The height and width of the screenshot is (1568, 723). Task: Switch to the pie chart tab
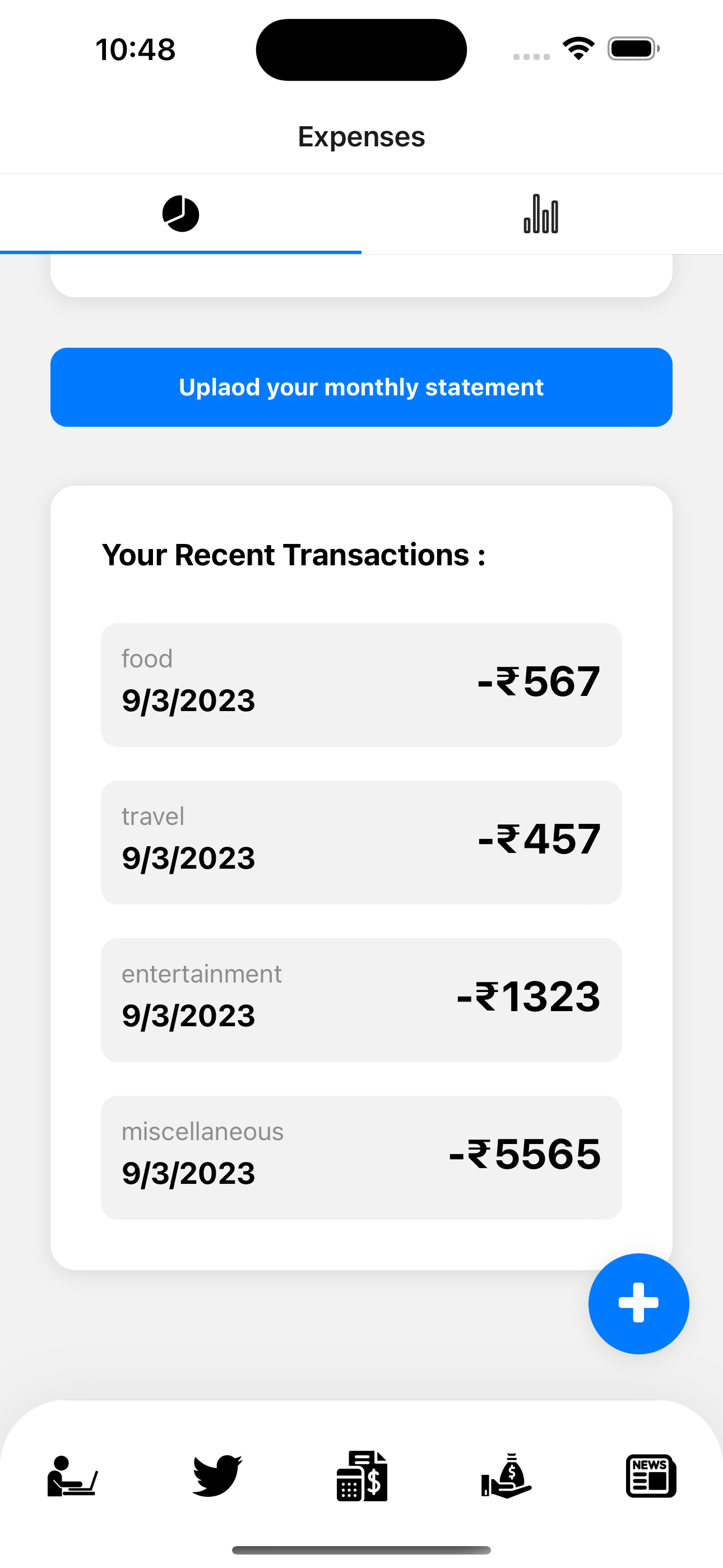click(180, 214)
